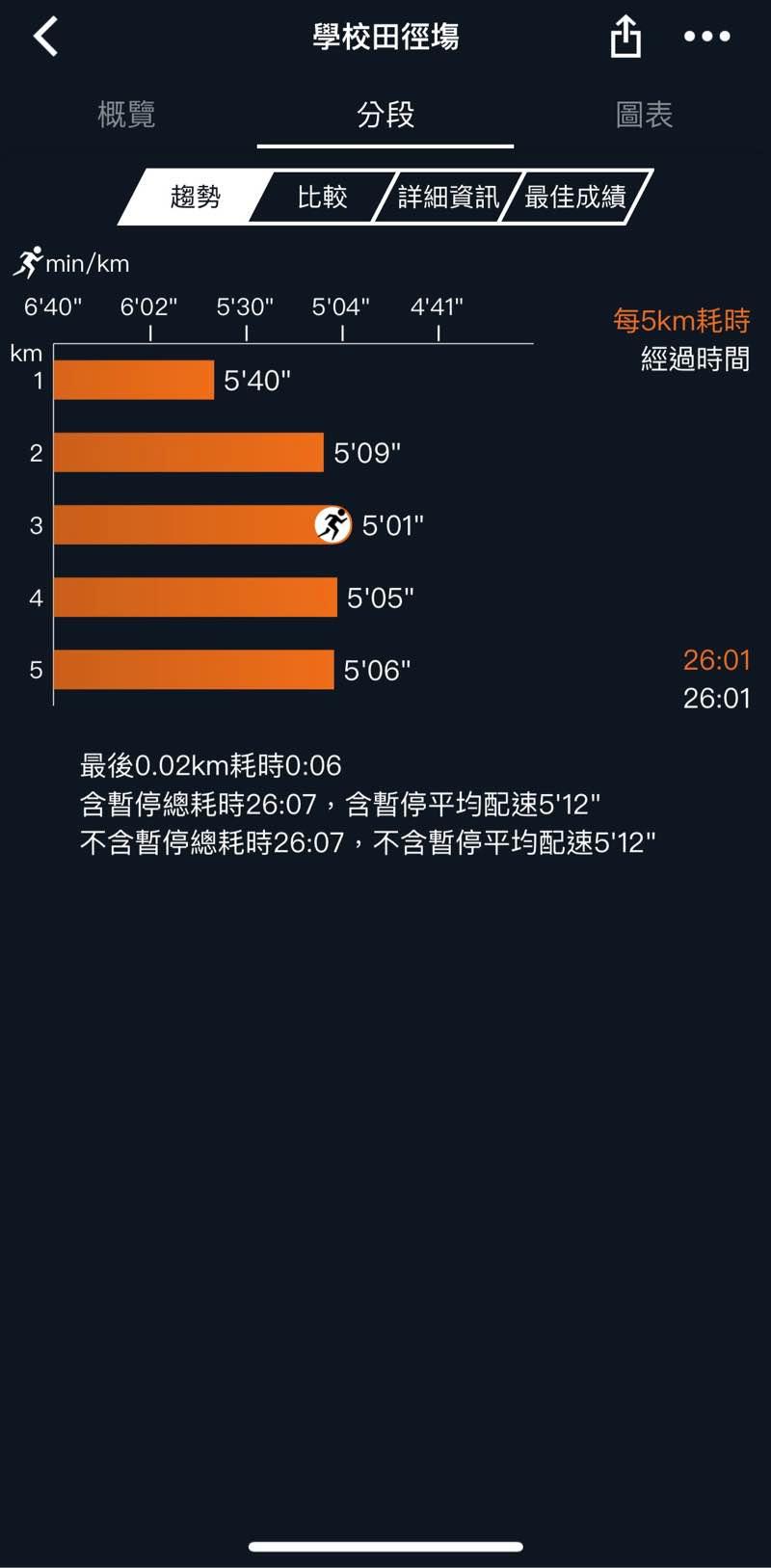
Task: Switch to the 概覽 tab
Action: [126, 116]
